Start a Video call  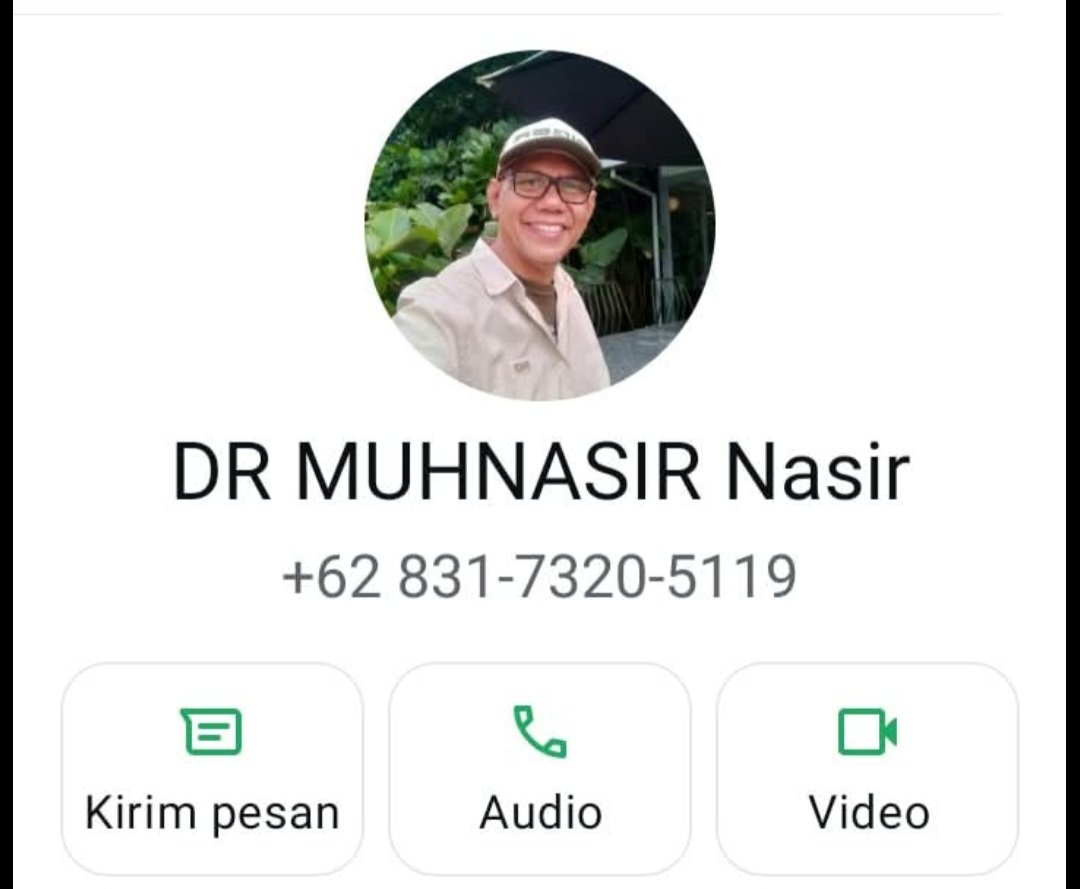pos(868,768)
